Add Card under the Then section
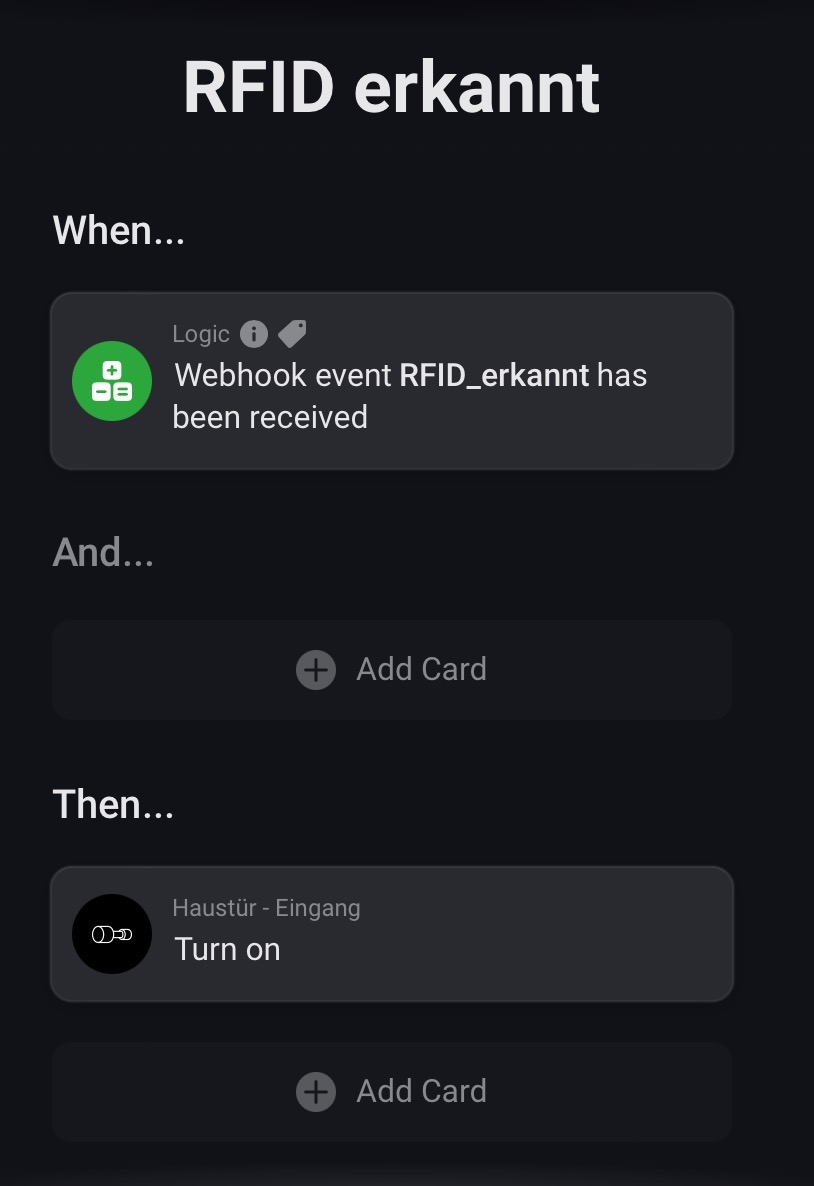Screen dimensions: 814x1186 392,1091
